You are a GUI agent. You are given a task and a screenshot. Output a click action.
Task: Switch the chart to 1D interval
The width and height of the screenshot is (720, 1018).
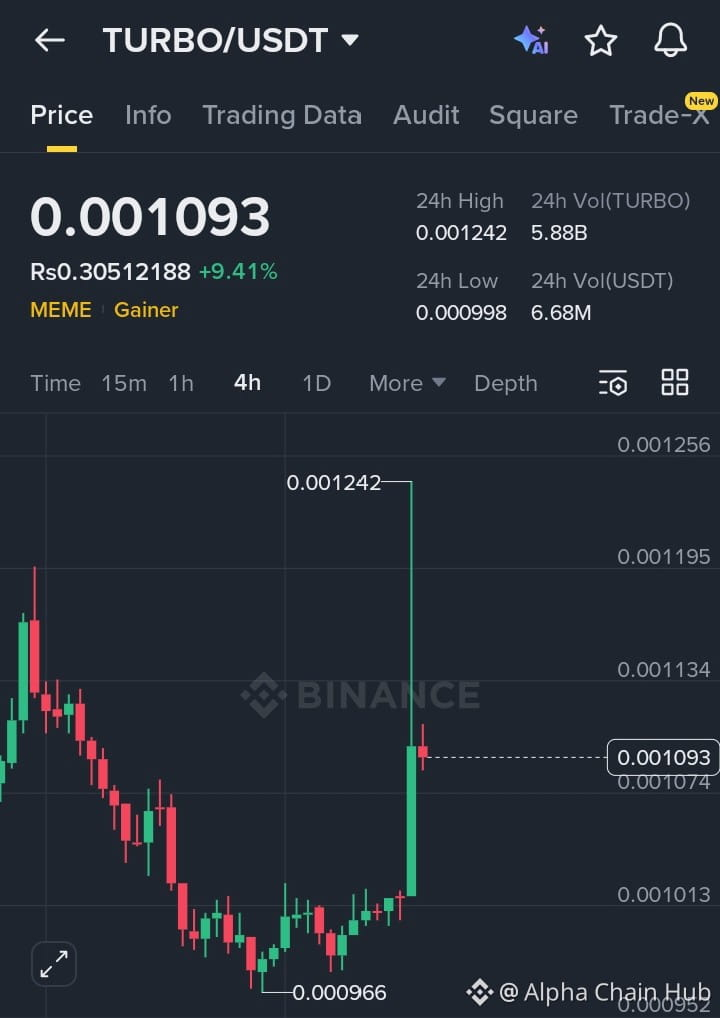coord(316,383)
